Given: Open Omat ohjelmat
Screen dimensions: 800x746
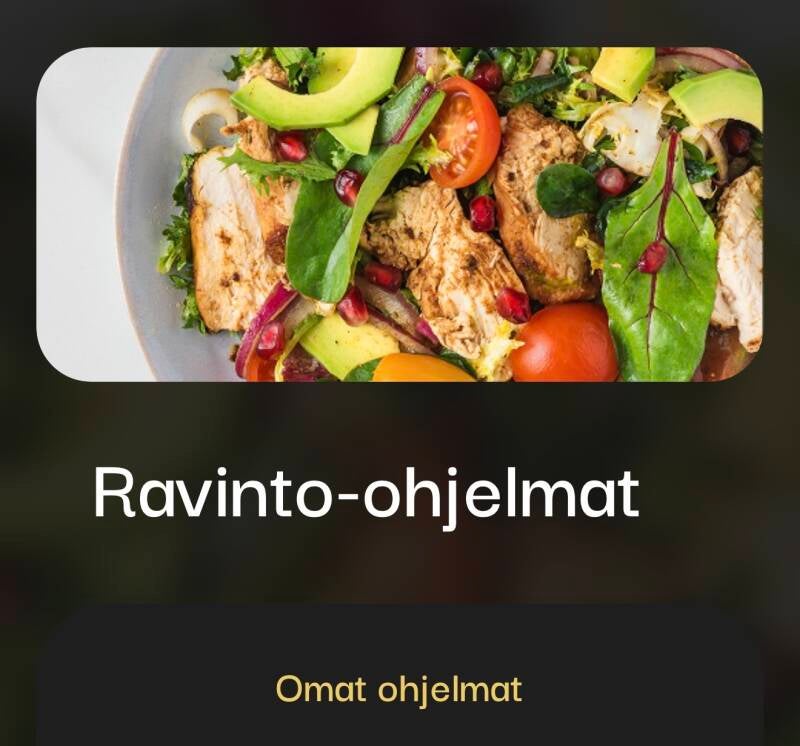Looking at the screenshot, I should [399, 689].
